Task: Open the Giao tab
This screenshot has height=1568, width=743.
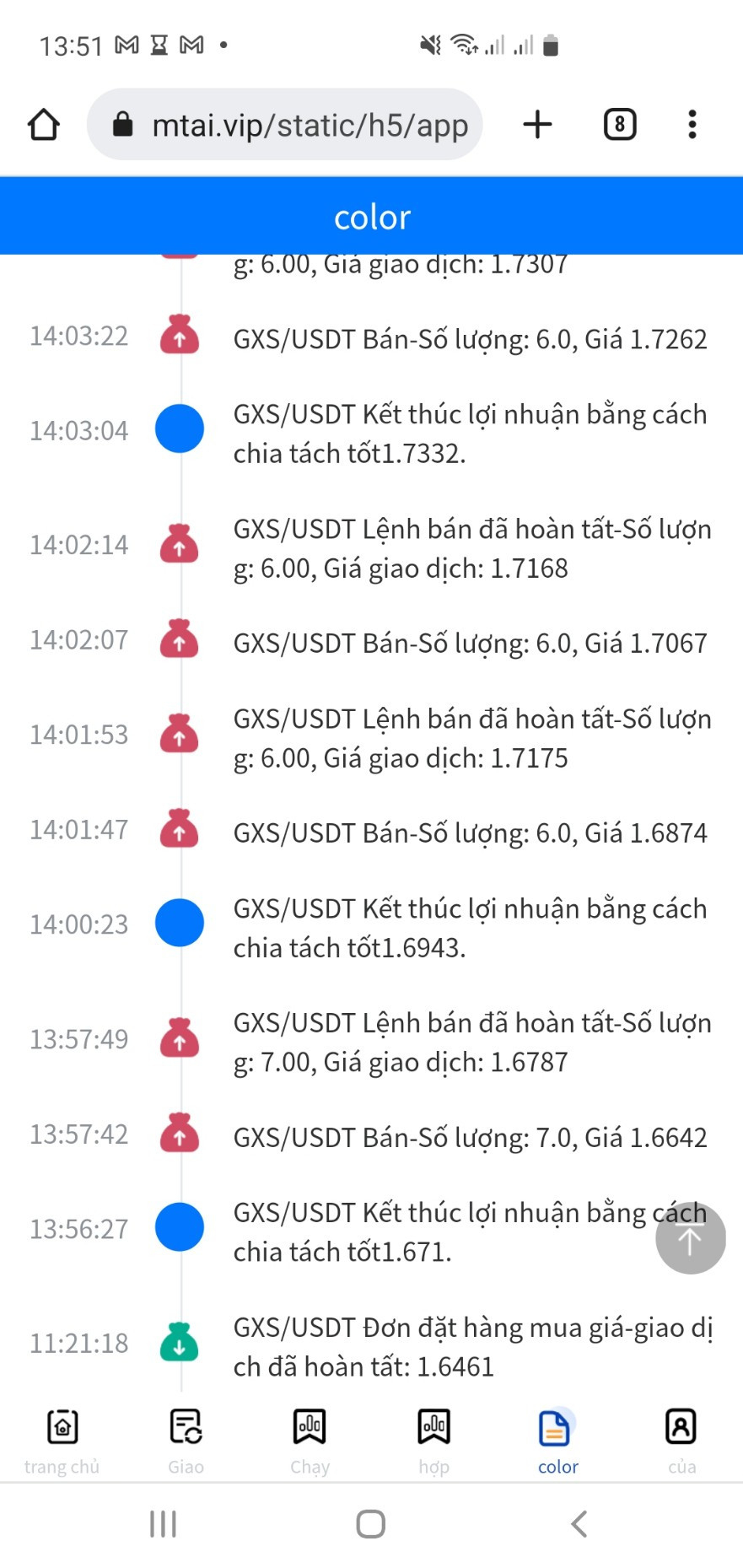Action: 186,1441
